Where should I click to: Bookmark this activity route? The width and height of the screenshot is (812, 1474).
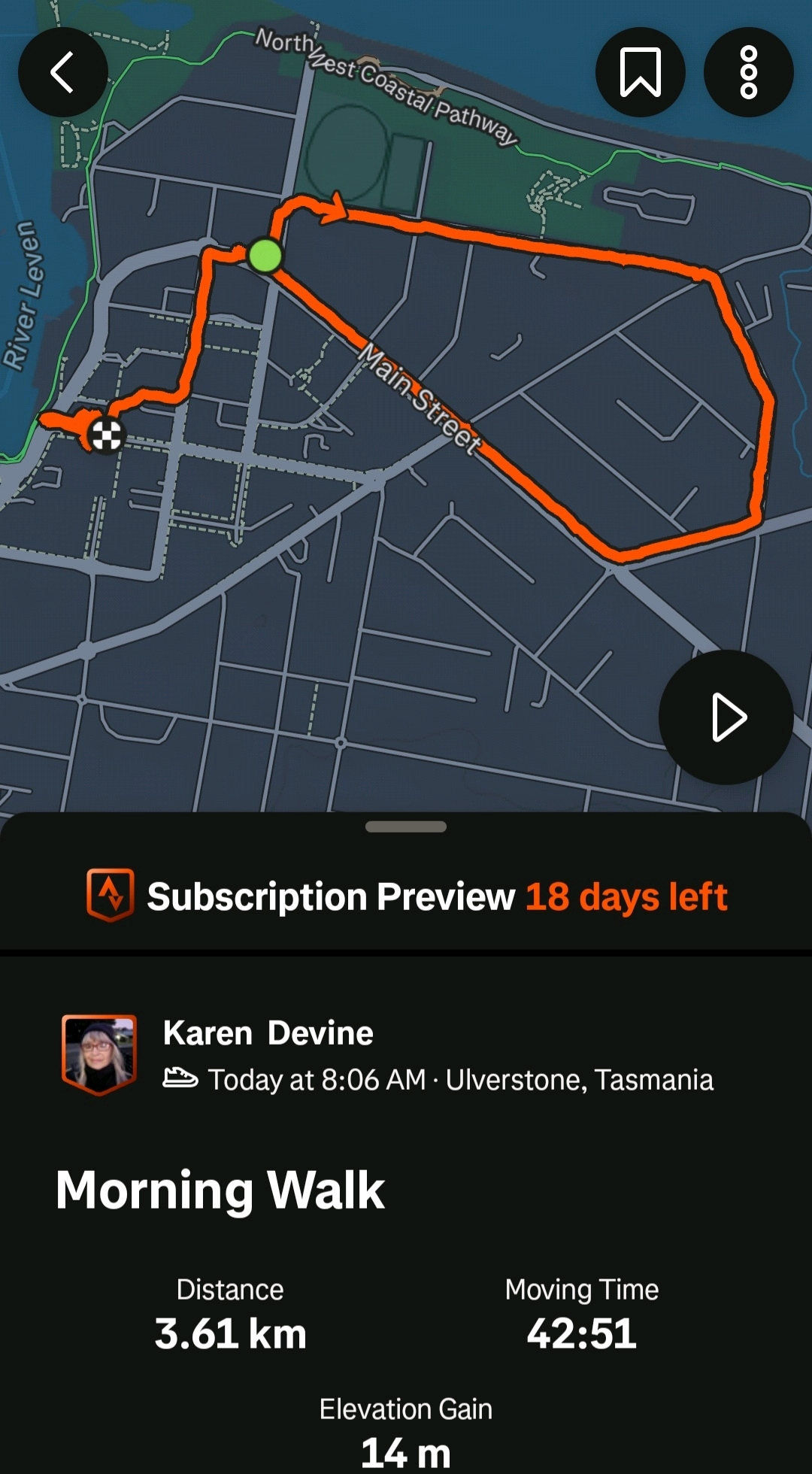tap(640, 72)
